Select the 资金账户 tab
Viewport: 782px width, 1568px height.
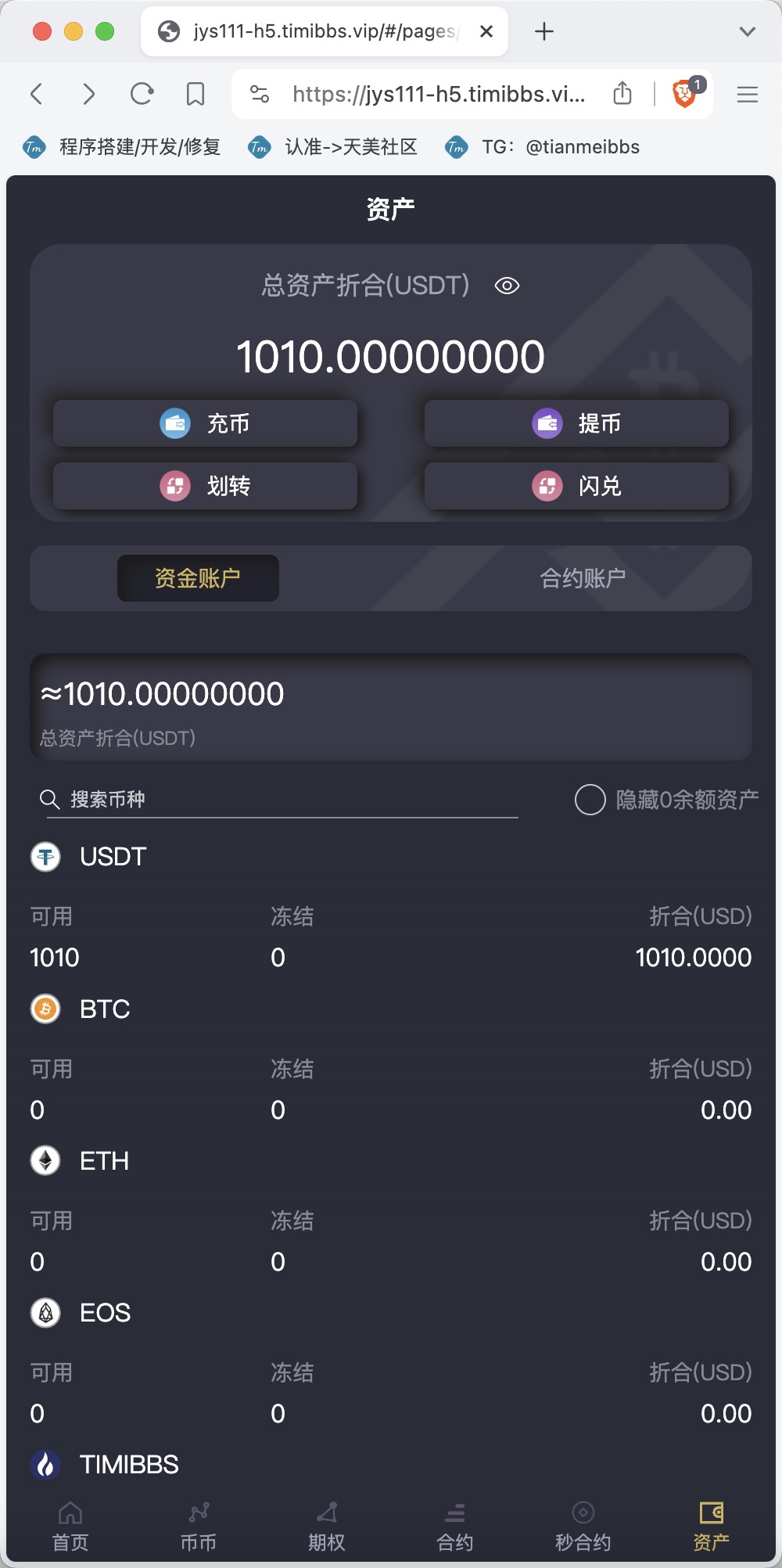pyautogui.click(x=198, y=578)
